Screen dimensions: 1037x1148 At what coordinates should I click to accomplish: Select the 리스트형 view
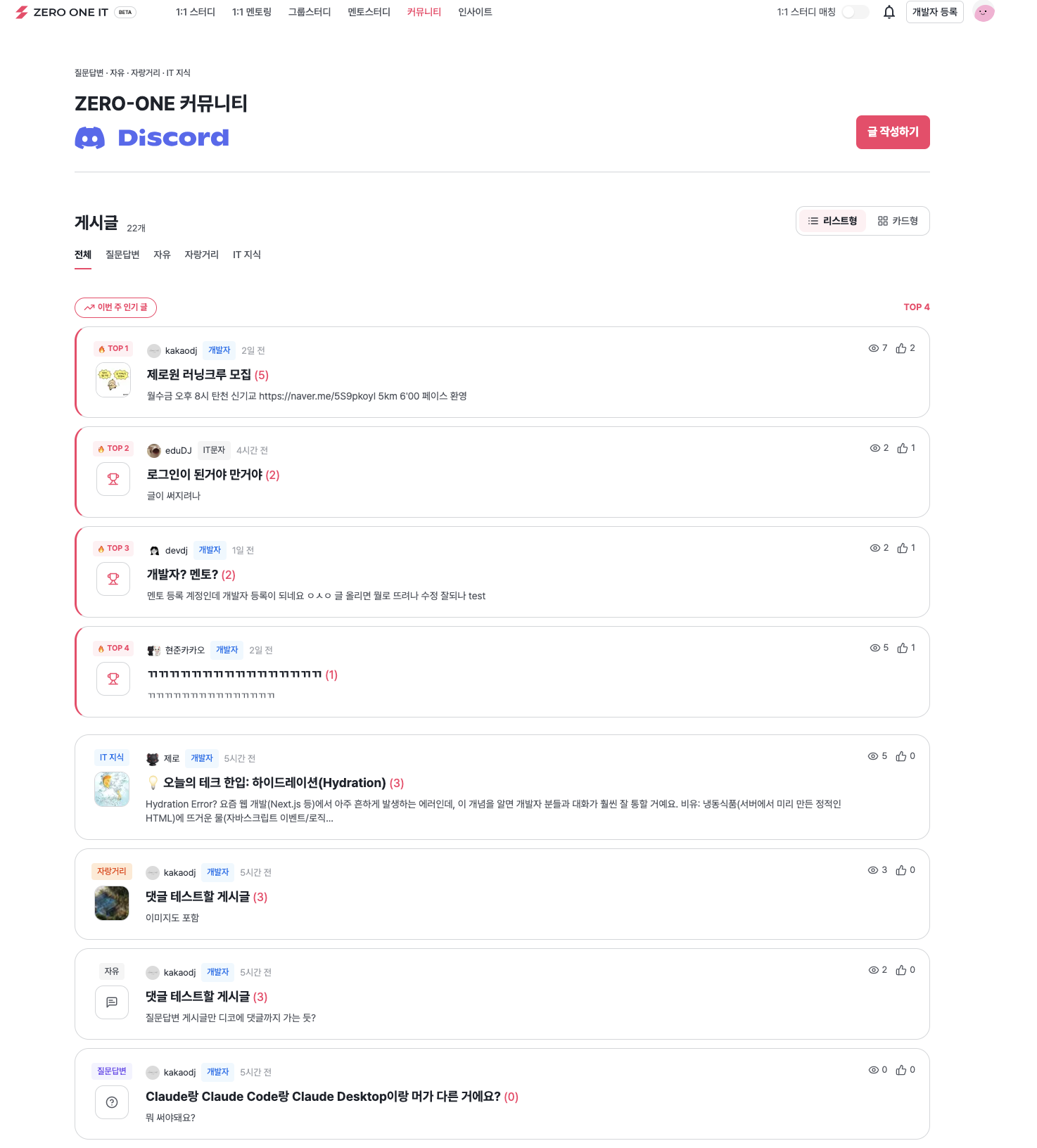click(833, 221)
